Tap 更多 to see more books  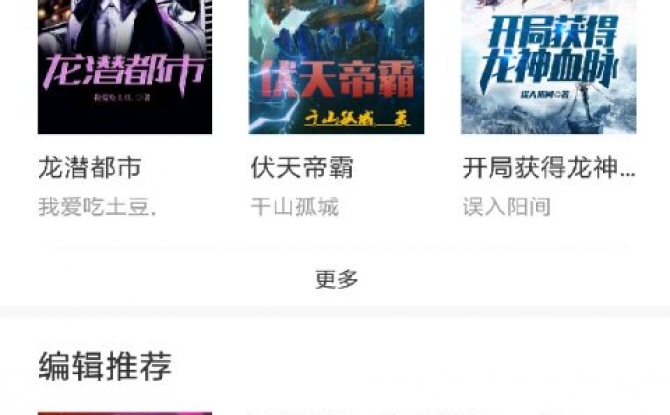(x=336, y=280)
